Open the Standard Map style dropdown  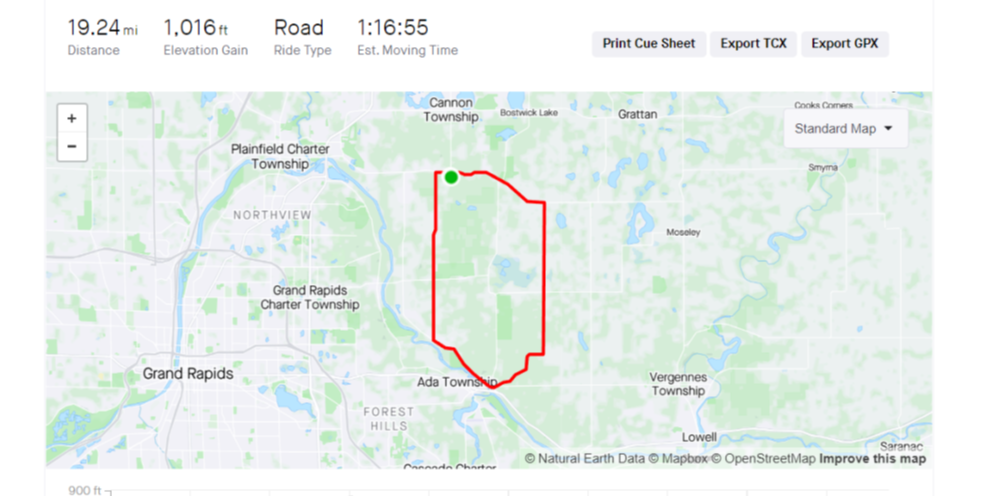click(844, 129)
